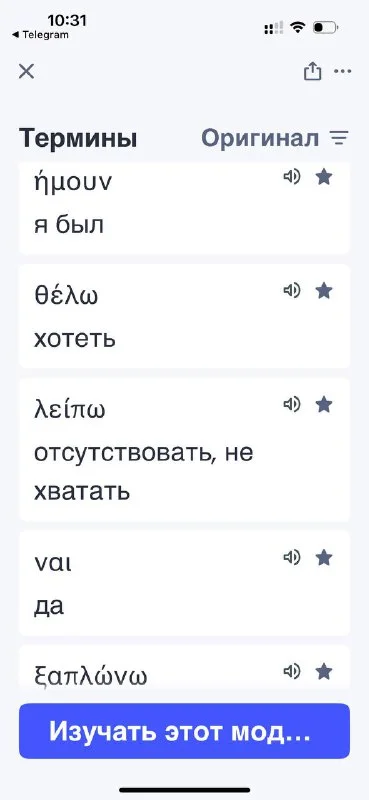The width and height of the screenshot is (369, 800).
Task: Star the λείπω term
Action: (324, 405)
